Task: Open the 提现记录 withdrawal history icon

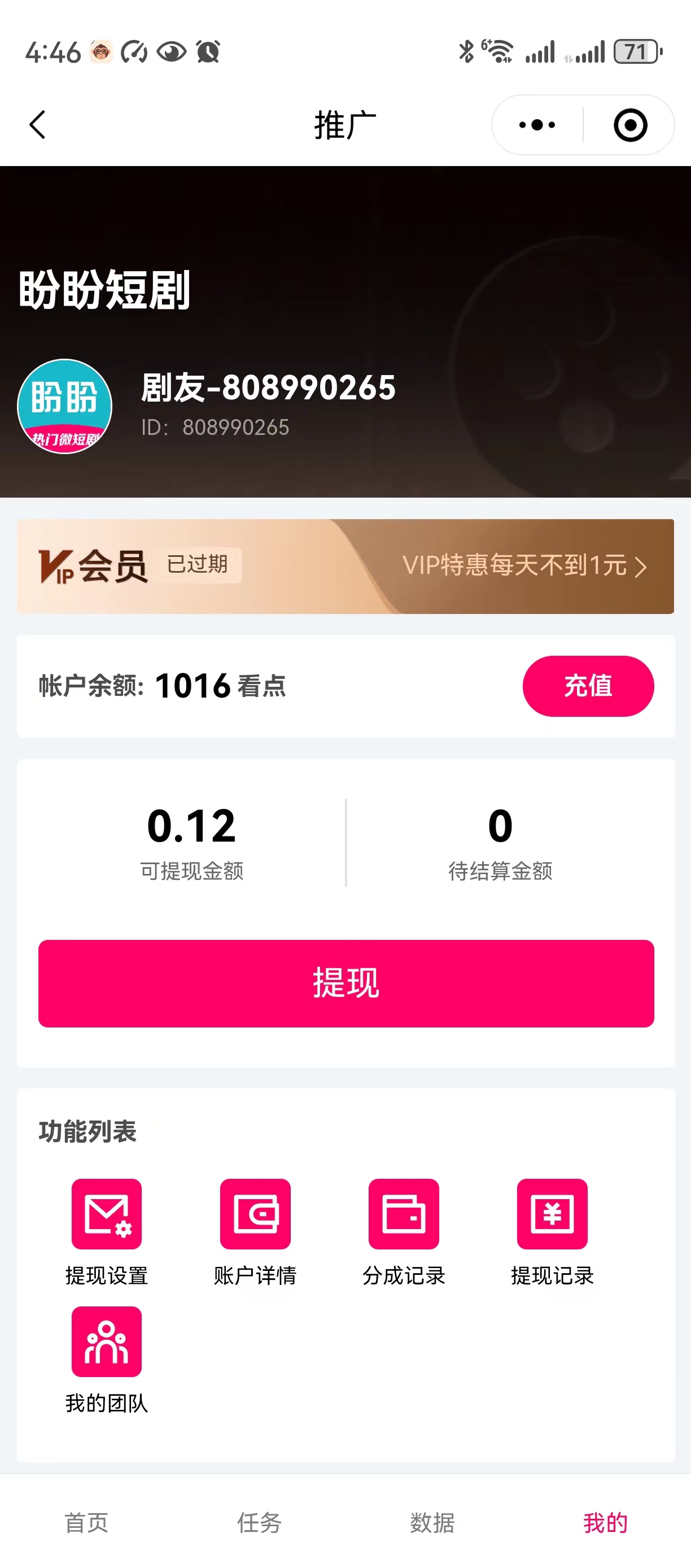Action: pyautogui.click(x=551, y=1216)
